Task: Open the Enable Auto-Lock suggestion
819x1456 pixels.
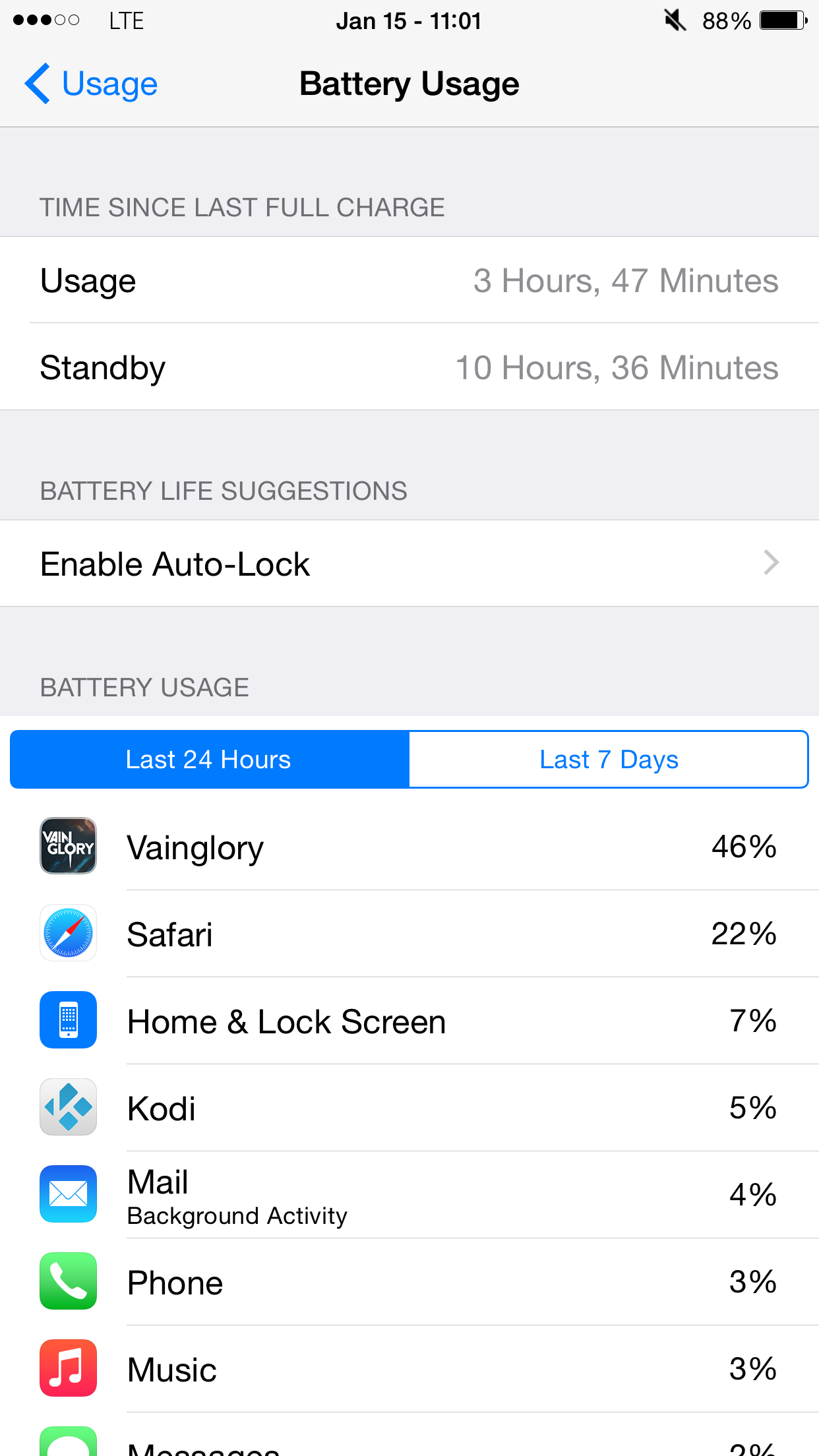Action: [x=409, y=563]
